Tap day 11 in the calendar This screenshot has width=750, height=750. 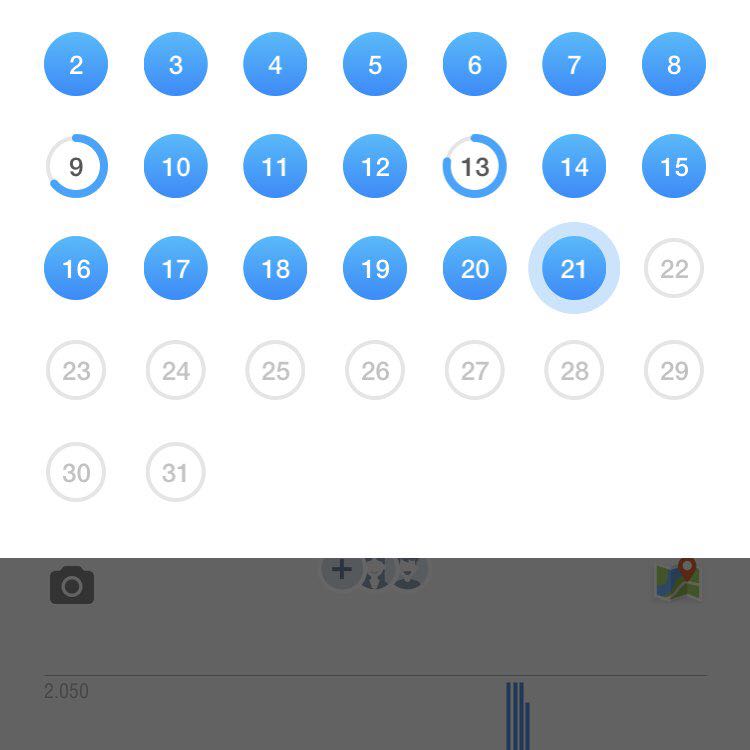pos(275,167)
